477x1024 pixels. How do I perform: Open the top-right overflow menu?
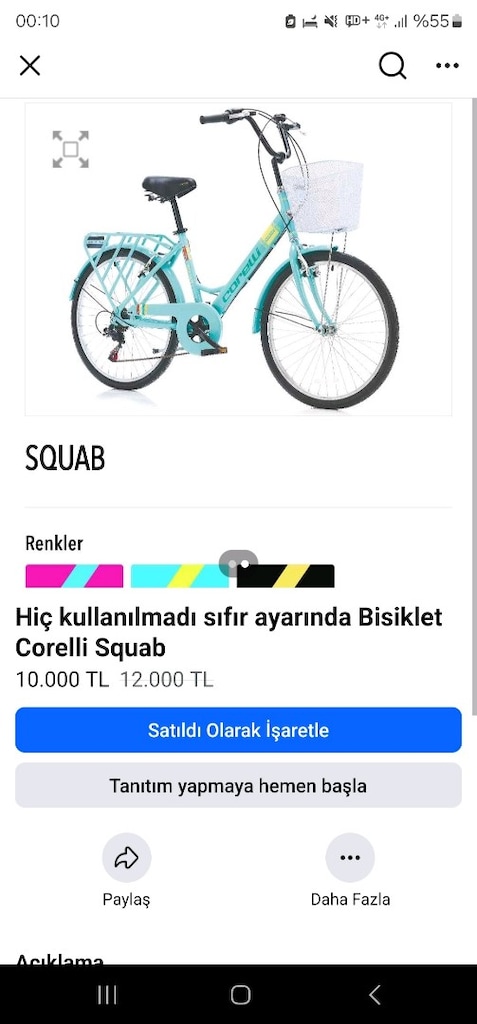coord(448,65)
